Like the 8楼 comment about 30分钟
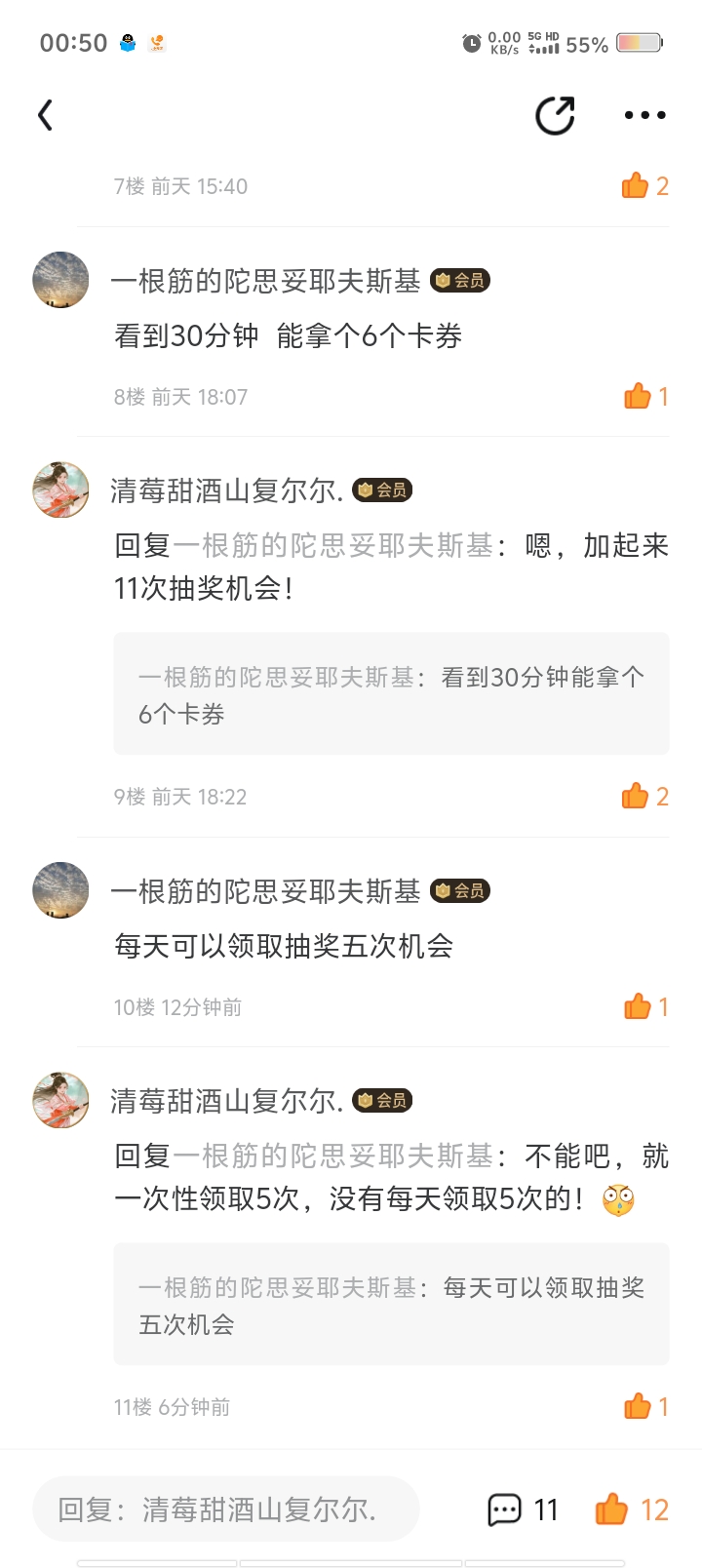Image resolution: width=702 pixels, height=1568 pixels. pyautogui.click(x=645, y=396)
